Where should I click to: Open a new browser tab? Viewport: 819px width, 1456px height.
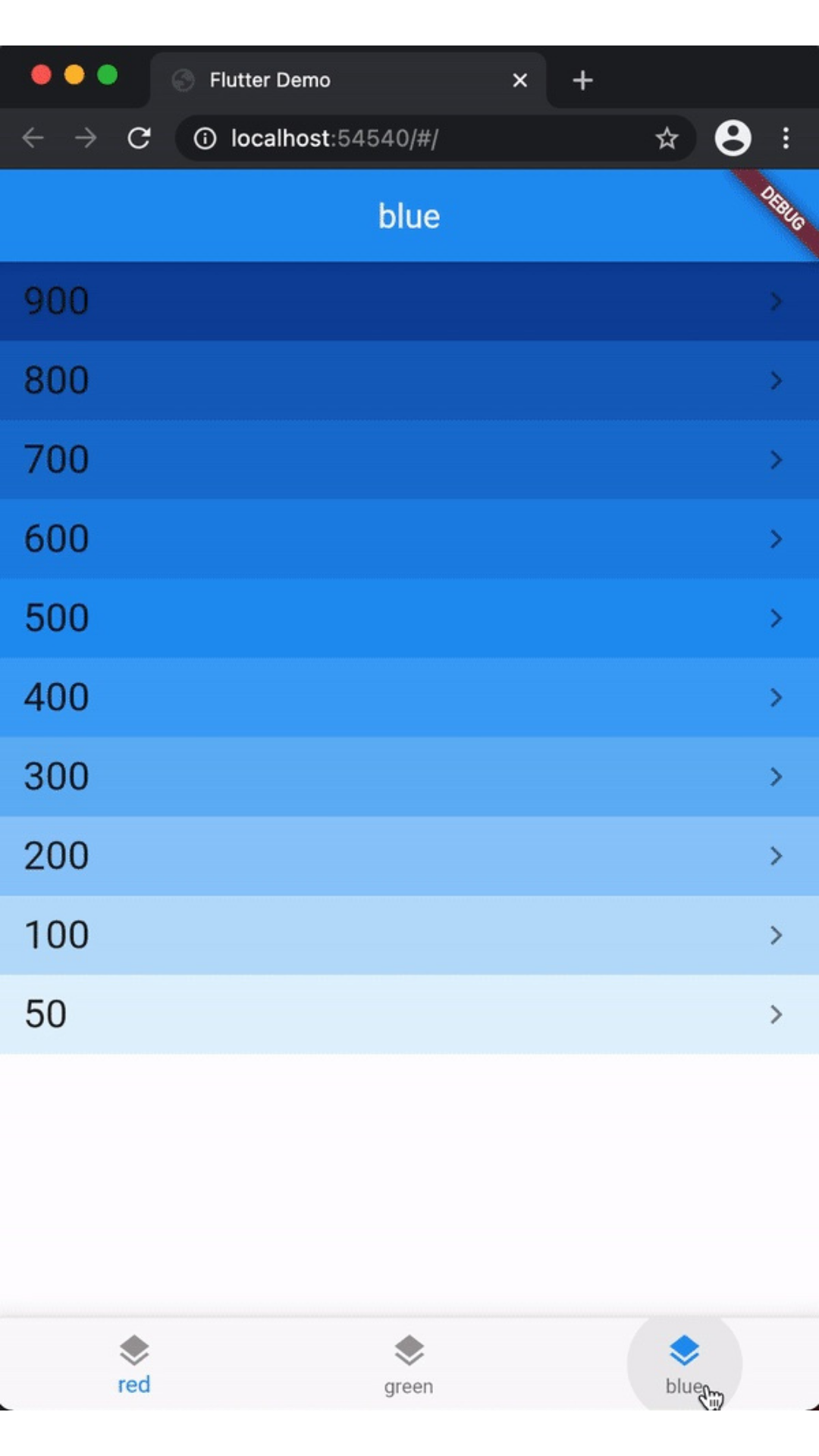click(582, 80)
